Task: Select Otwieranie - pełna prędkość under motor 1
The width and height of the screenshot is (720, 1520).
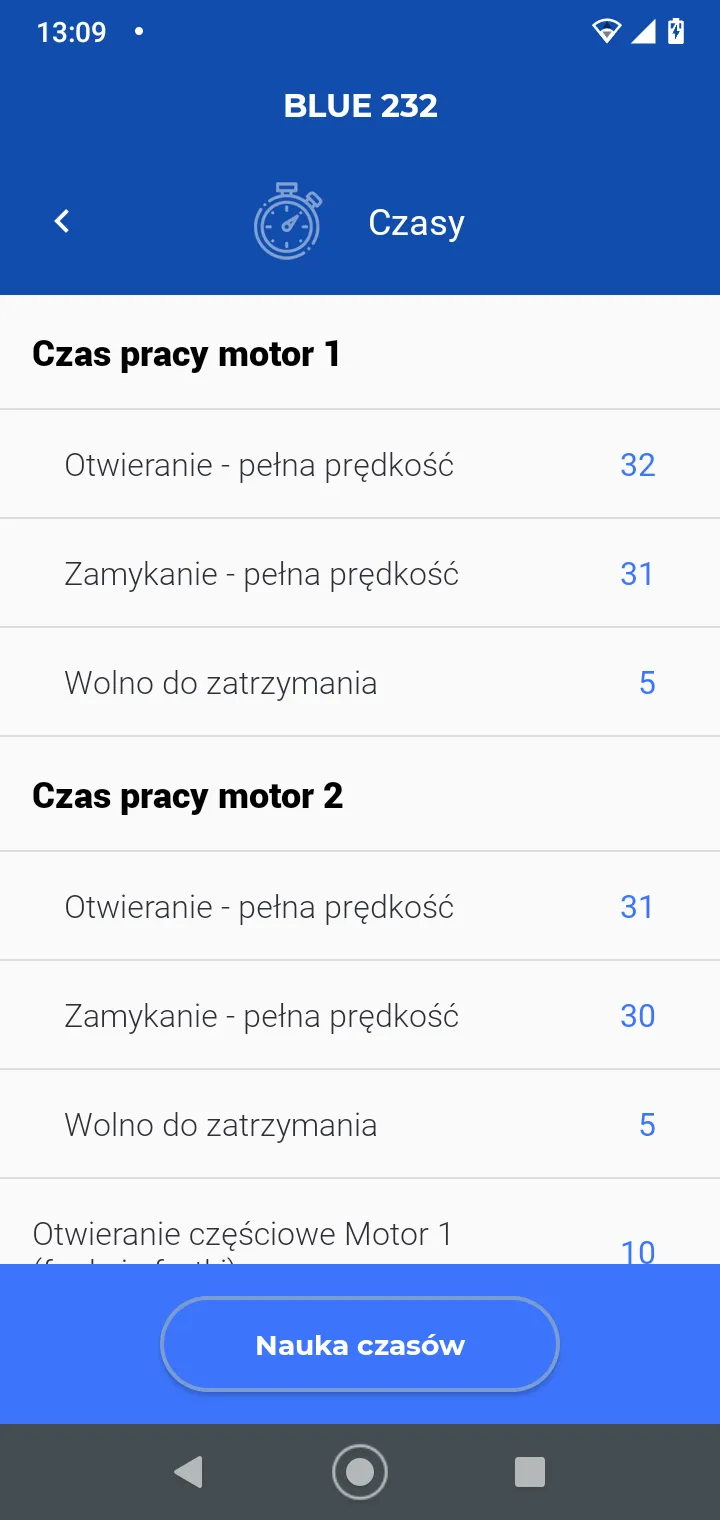Action: pyautogui.click(x=259, y=464)
